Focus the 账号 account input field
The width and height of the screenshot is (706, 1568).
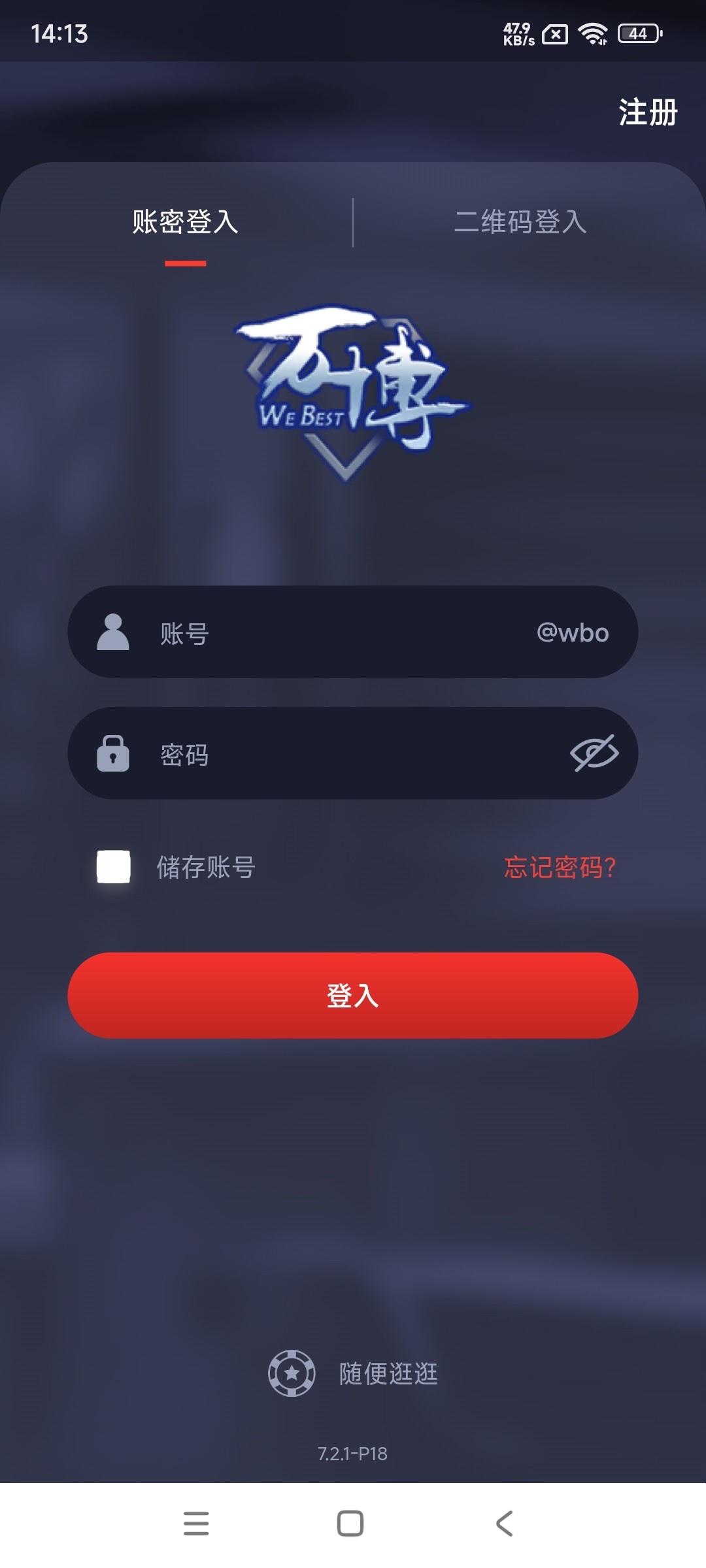click(x=340, y=632)
